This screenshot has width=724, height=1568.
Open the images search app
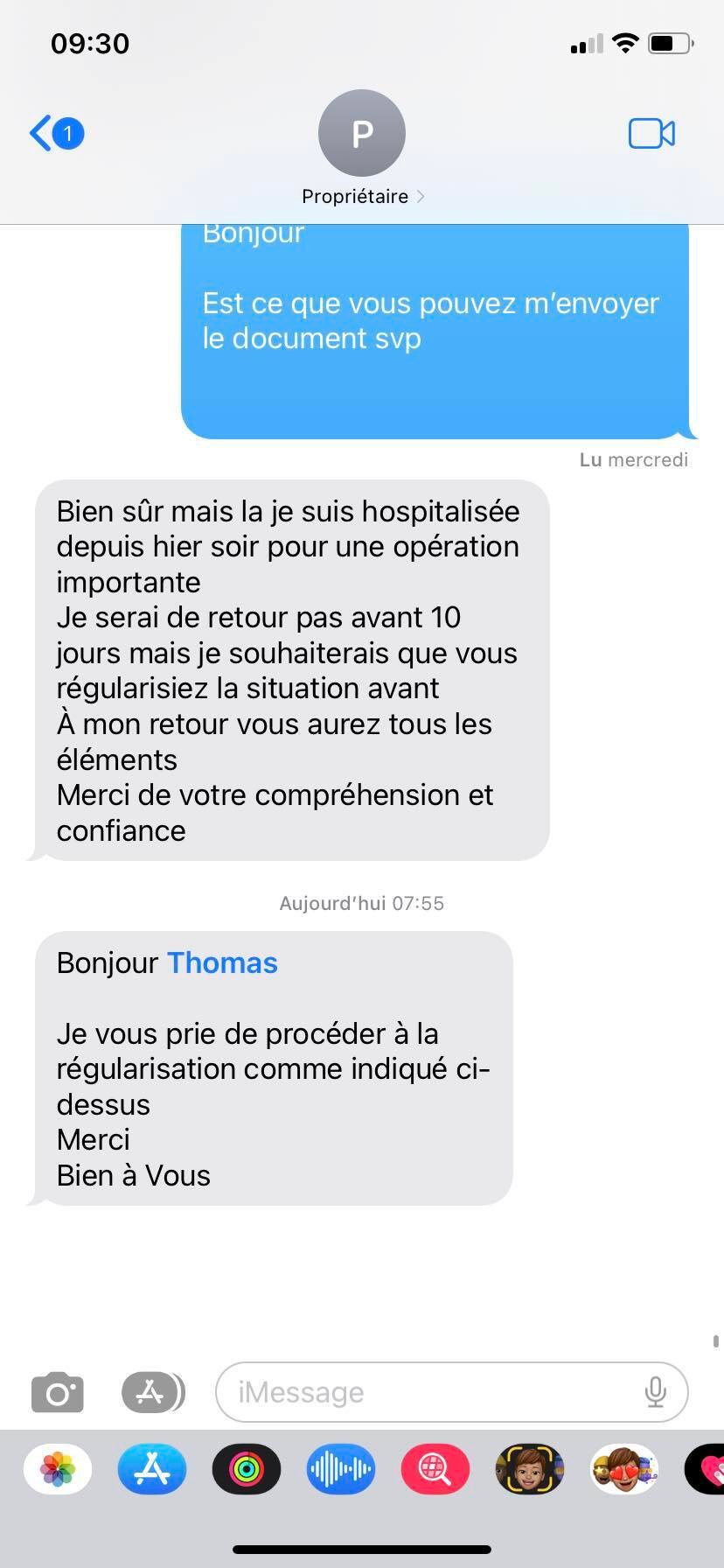coord(435,1469)
